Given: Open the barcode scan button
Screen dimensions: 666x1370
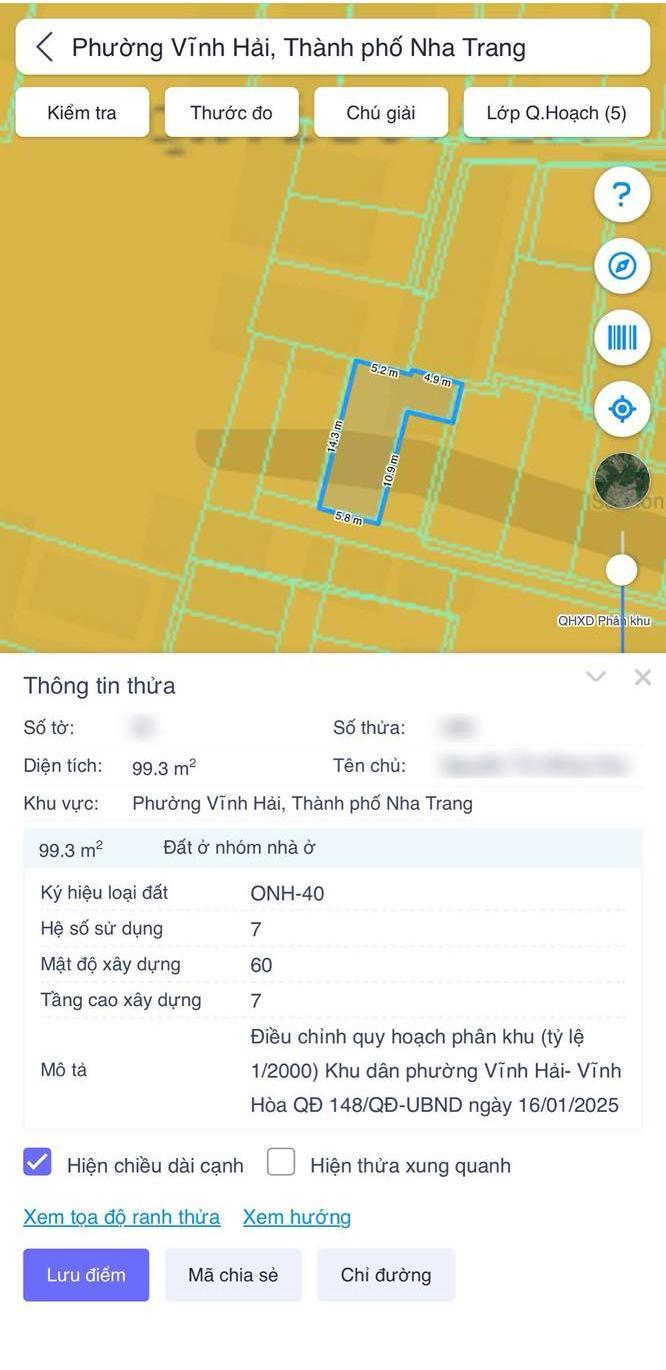Looking at the screenshot, I should tap(622, 337).
